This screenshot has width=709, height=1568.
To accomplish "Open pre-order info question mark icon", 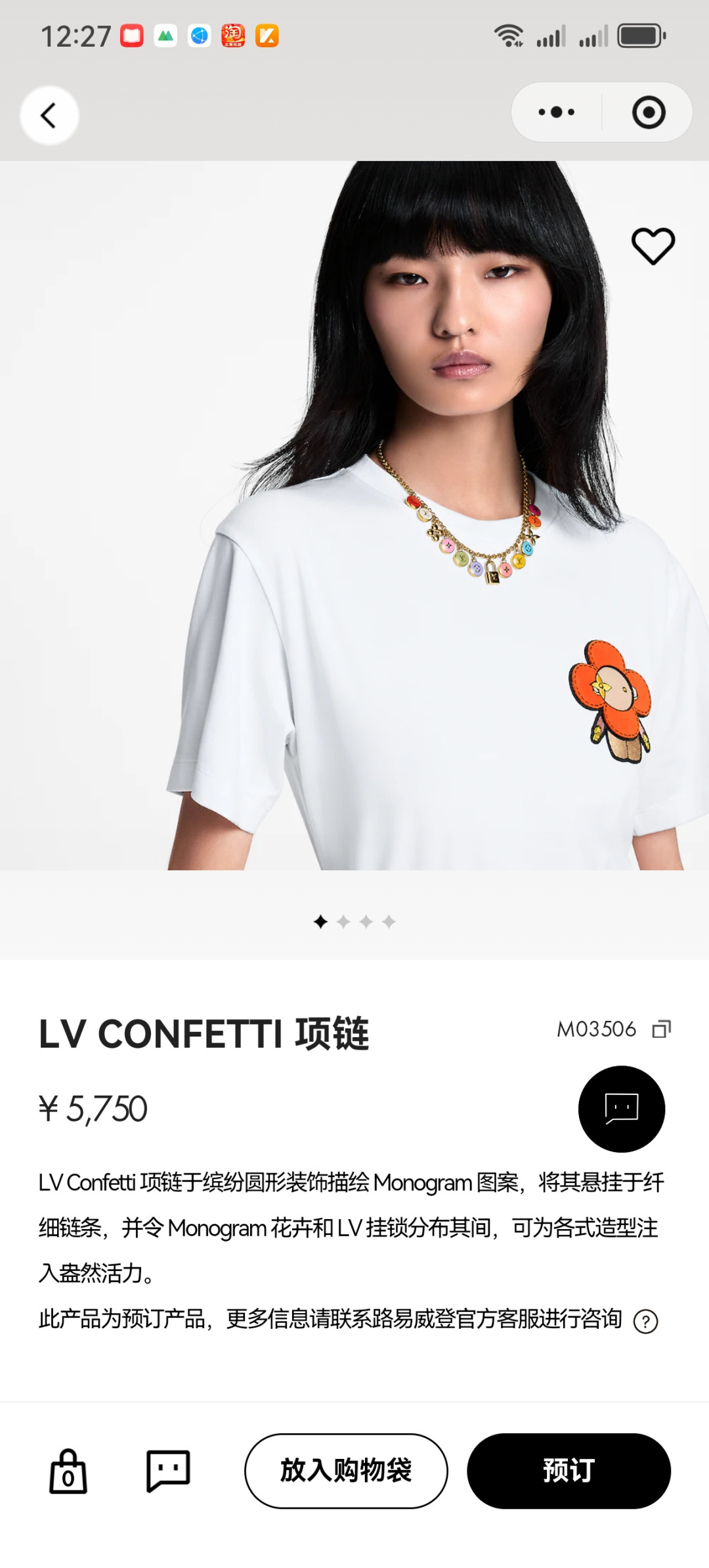I will point(645,1321).
